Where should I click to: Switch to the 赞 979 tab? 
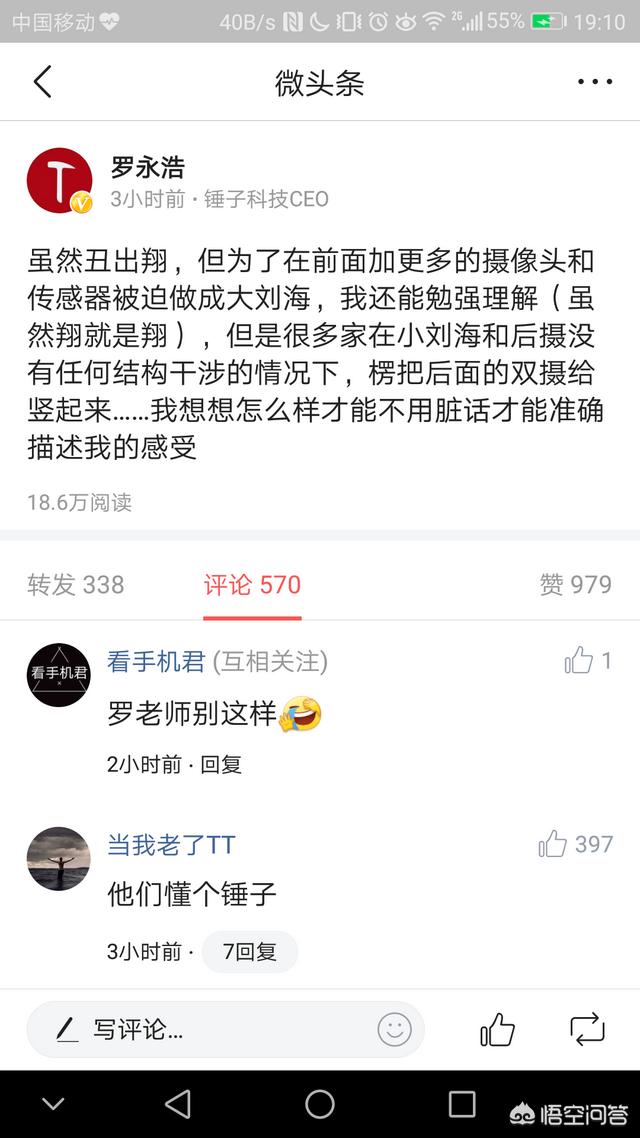point(575,585)
